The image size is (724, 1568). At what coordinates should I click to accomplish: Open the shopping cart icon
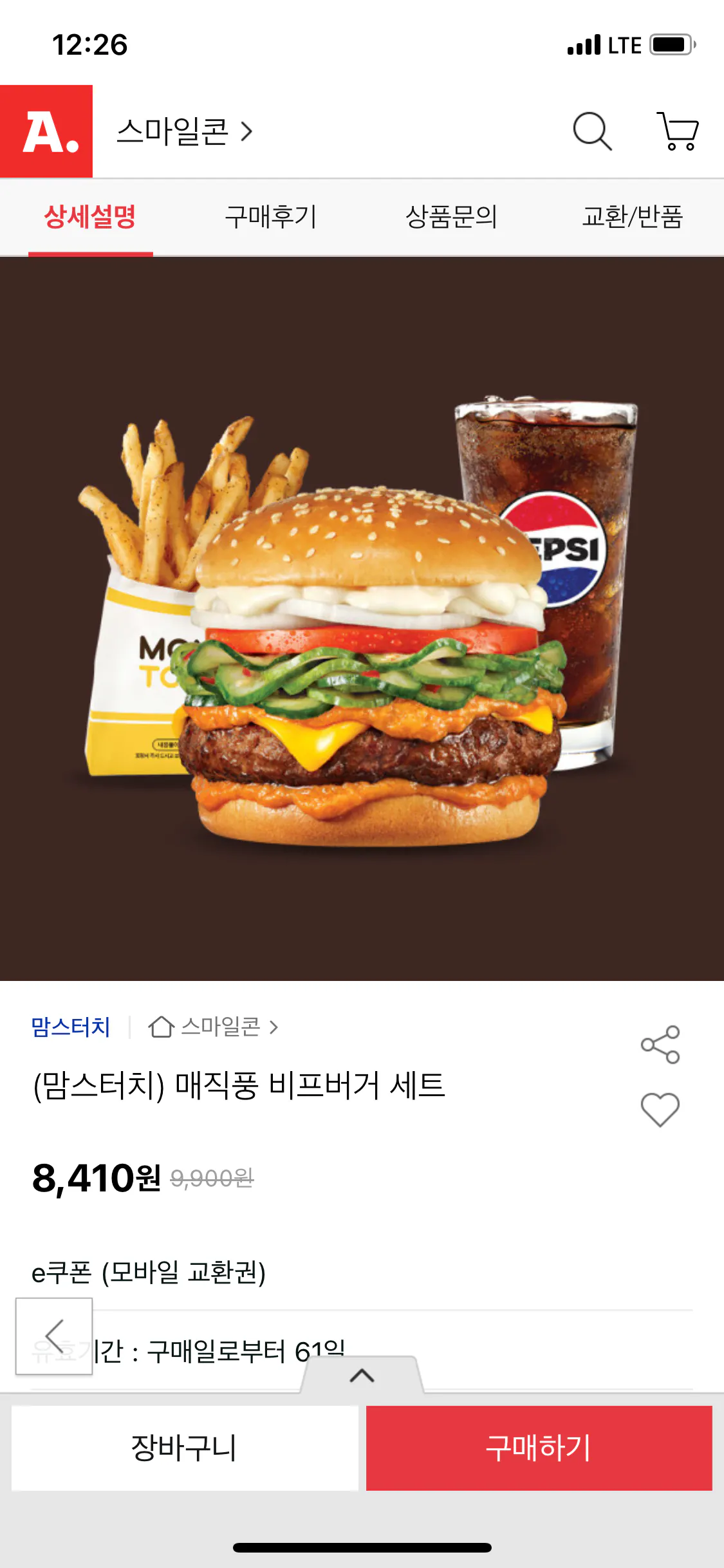coord(678,131)
